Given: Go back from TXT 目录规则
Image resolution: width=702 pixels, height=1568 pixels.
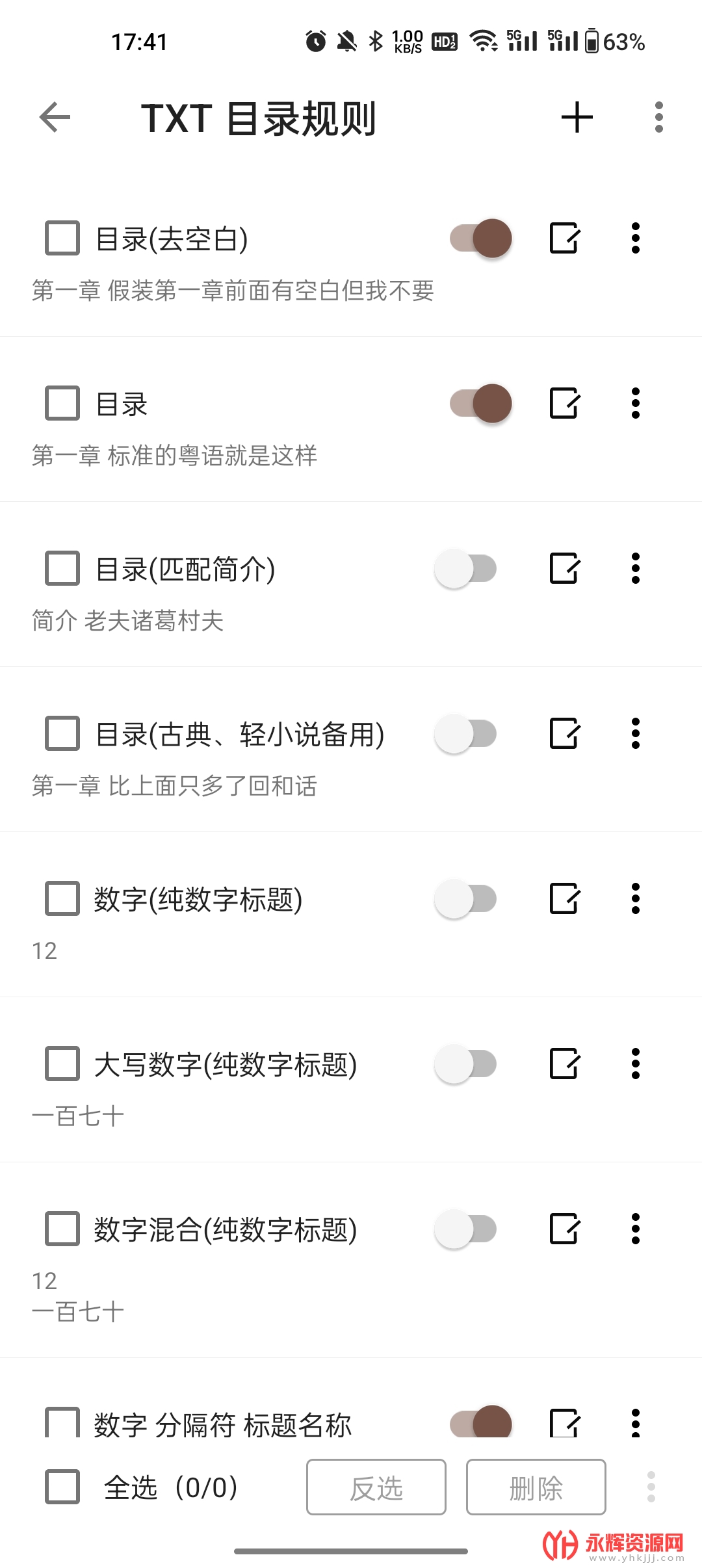Looking at the screenshot, I should tap(55, 118).
